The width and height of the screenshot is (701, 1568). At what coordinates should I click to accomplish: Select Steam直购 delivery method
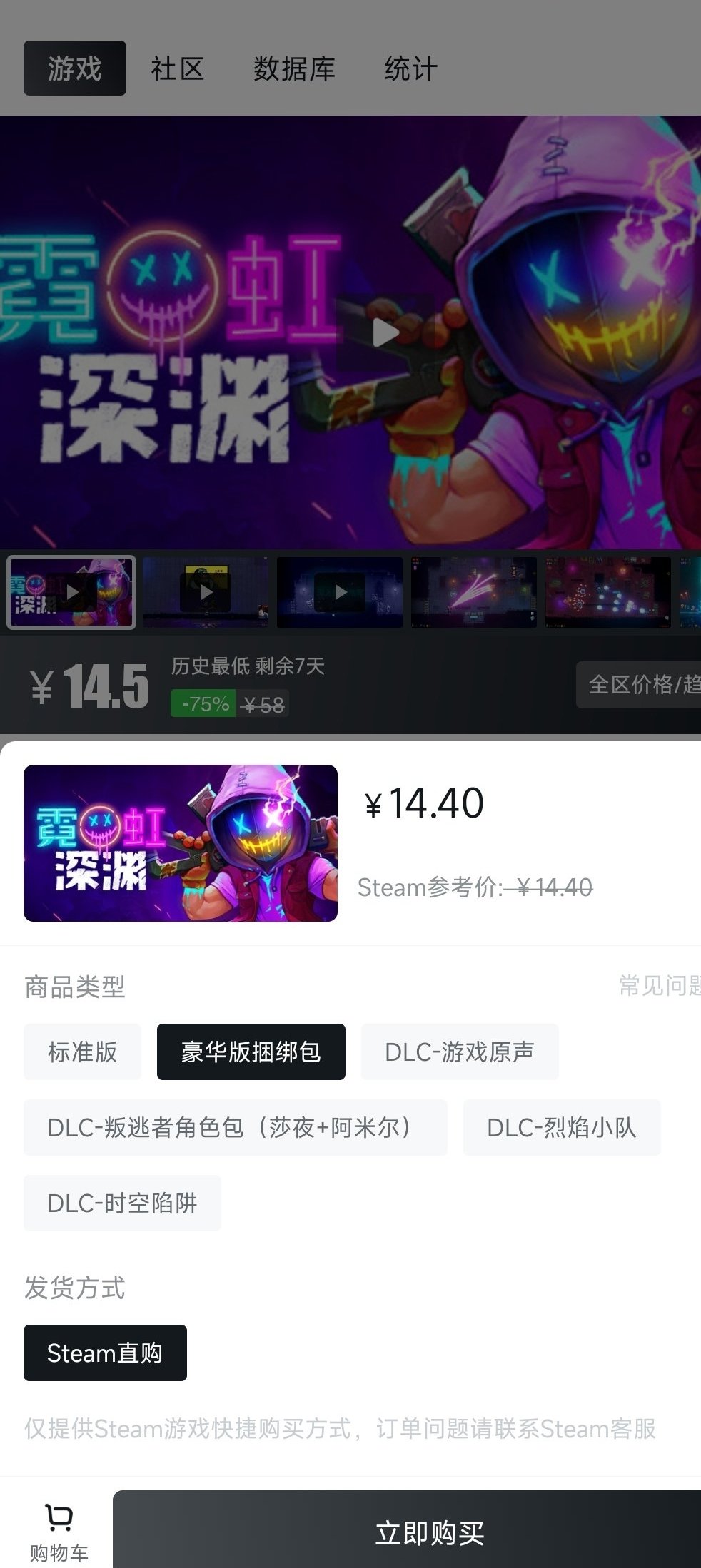105,1353
